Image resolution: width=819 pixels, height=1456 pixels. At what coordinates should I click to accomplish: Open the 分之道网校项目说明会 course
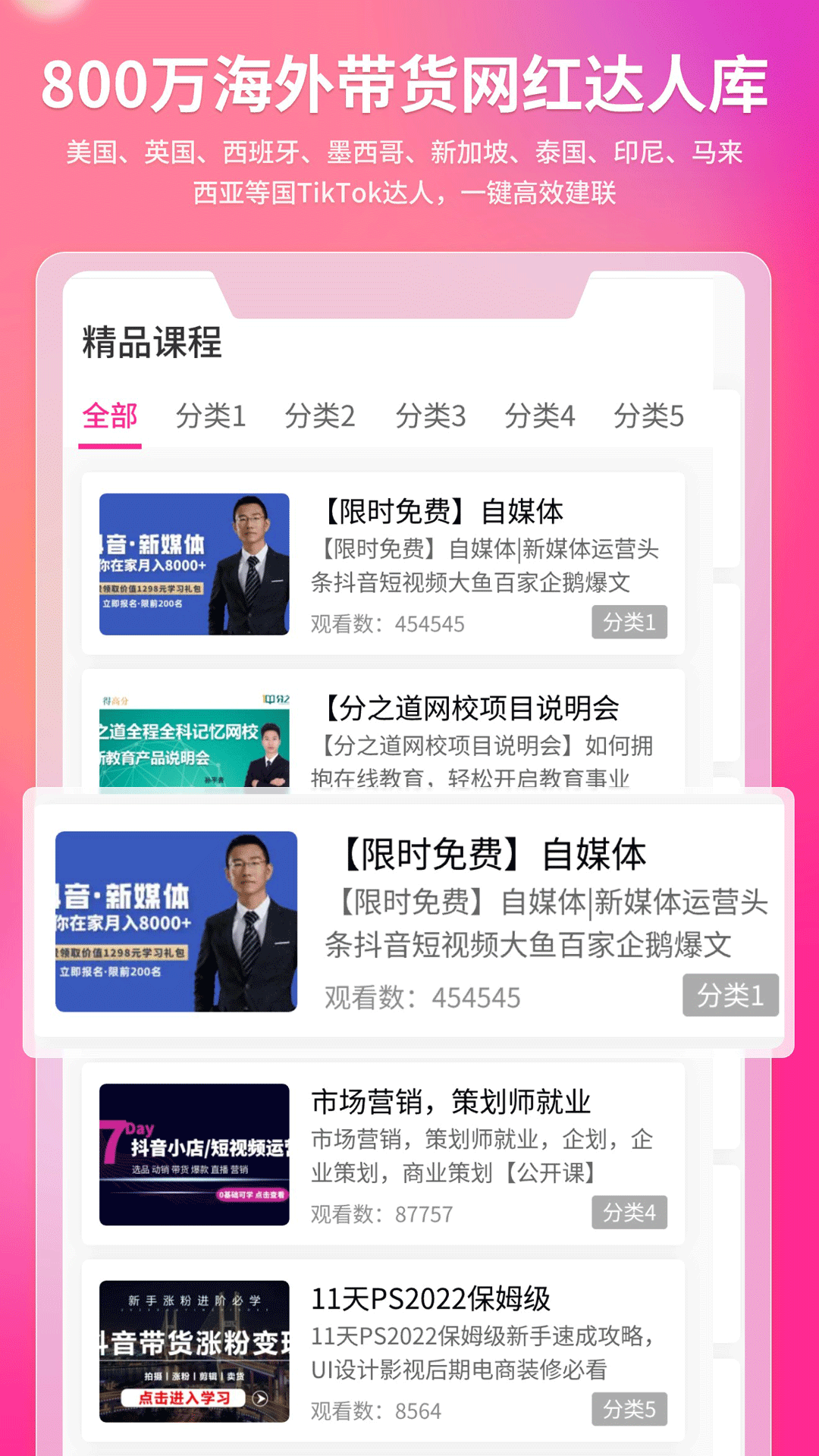pyautogui.click(x=470, y=711)
